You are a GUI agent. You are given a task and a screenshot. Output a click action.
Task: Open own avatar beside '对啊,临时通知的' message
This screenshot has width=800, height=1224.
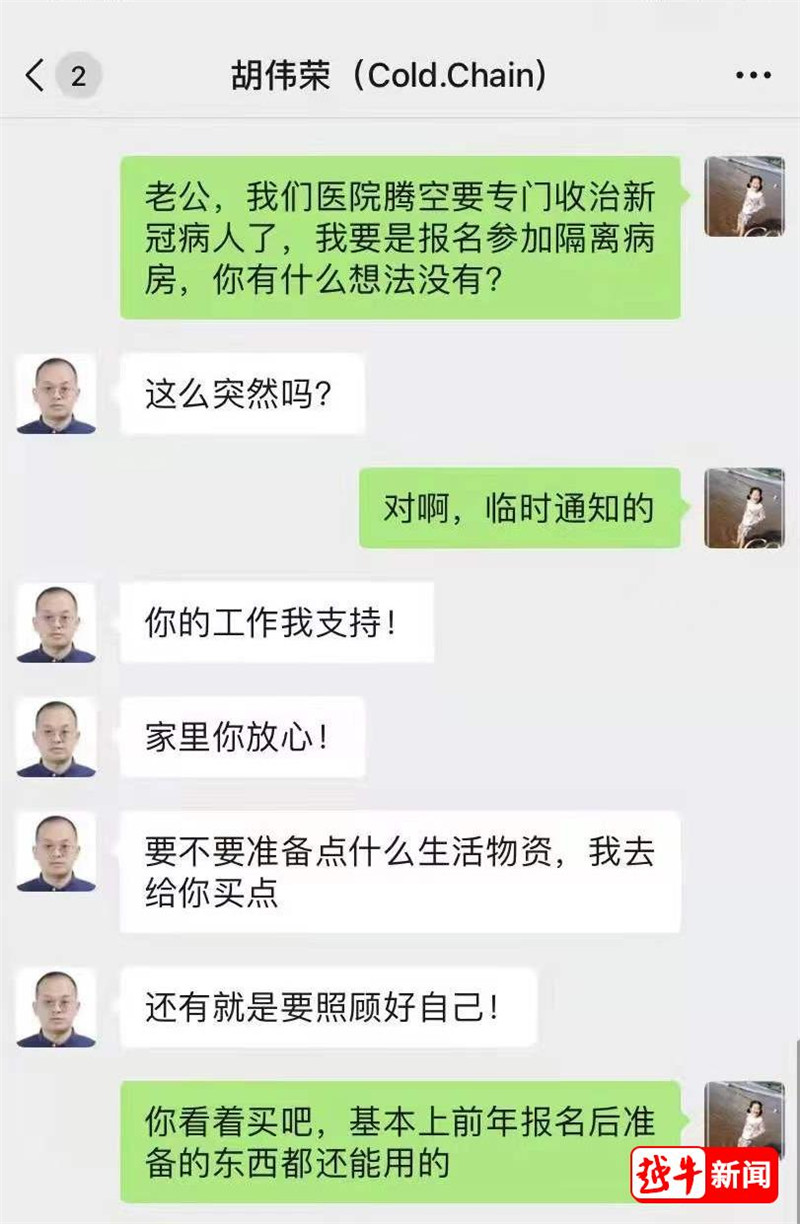pyautogui.click(x=743, y=508)
